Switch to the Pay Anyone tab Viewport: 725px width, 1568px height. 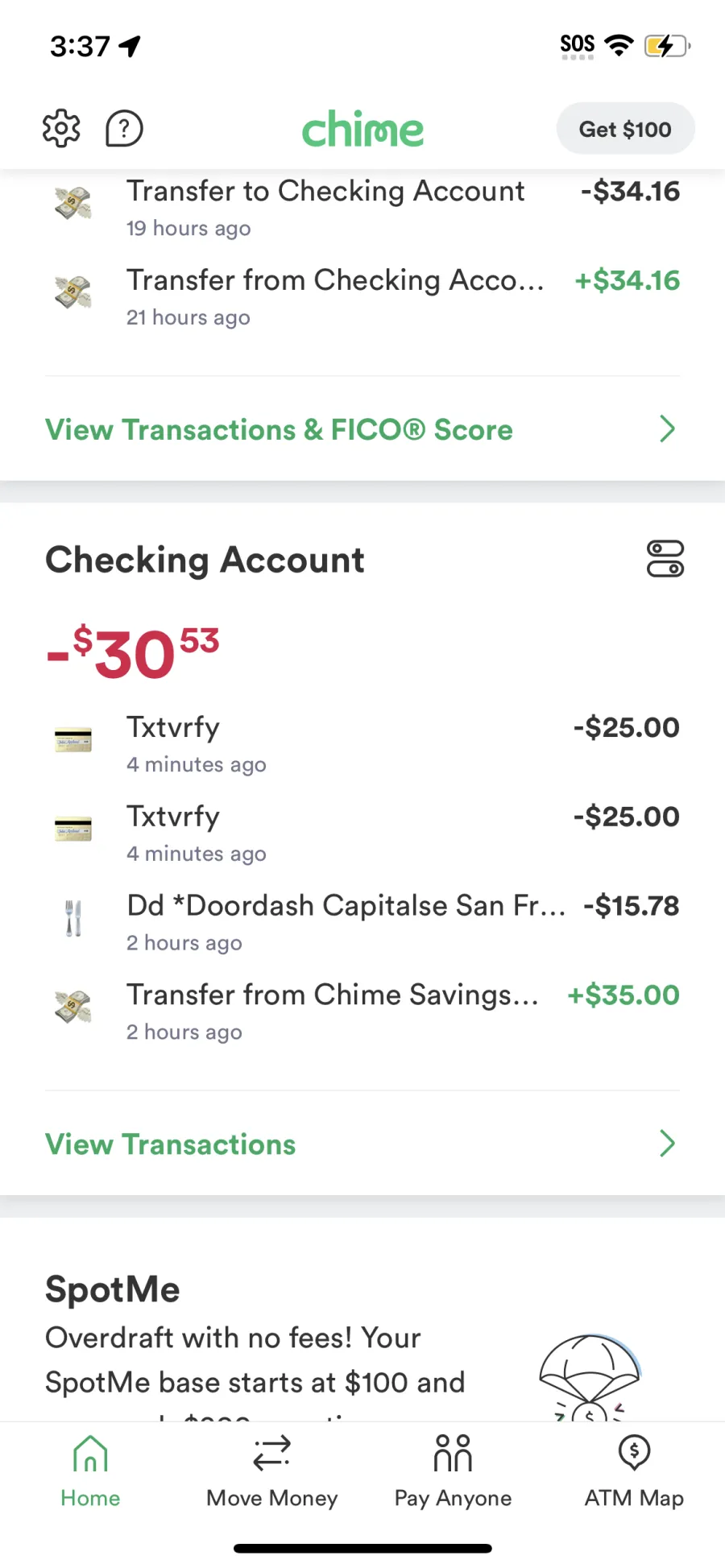tap(453, 1471)
